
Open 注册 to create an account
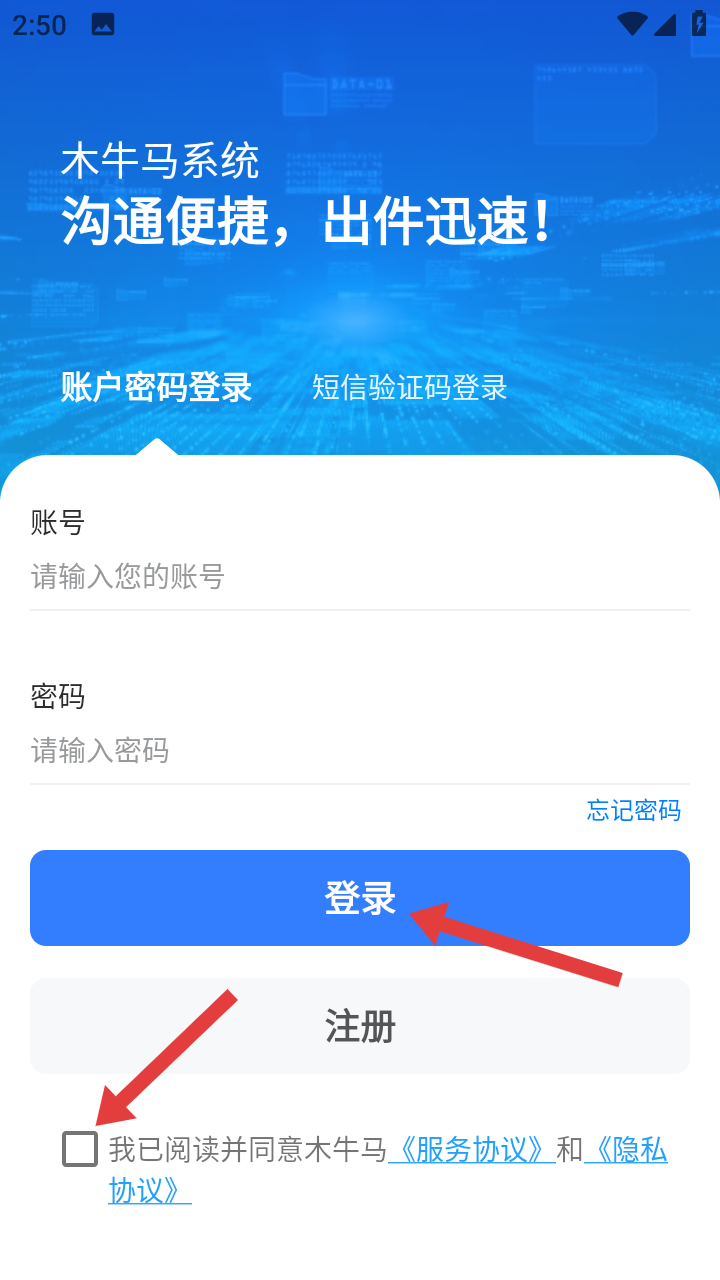point(360,1026)
